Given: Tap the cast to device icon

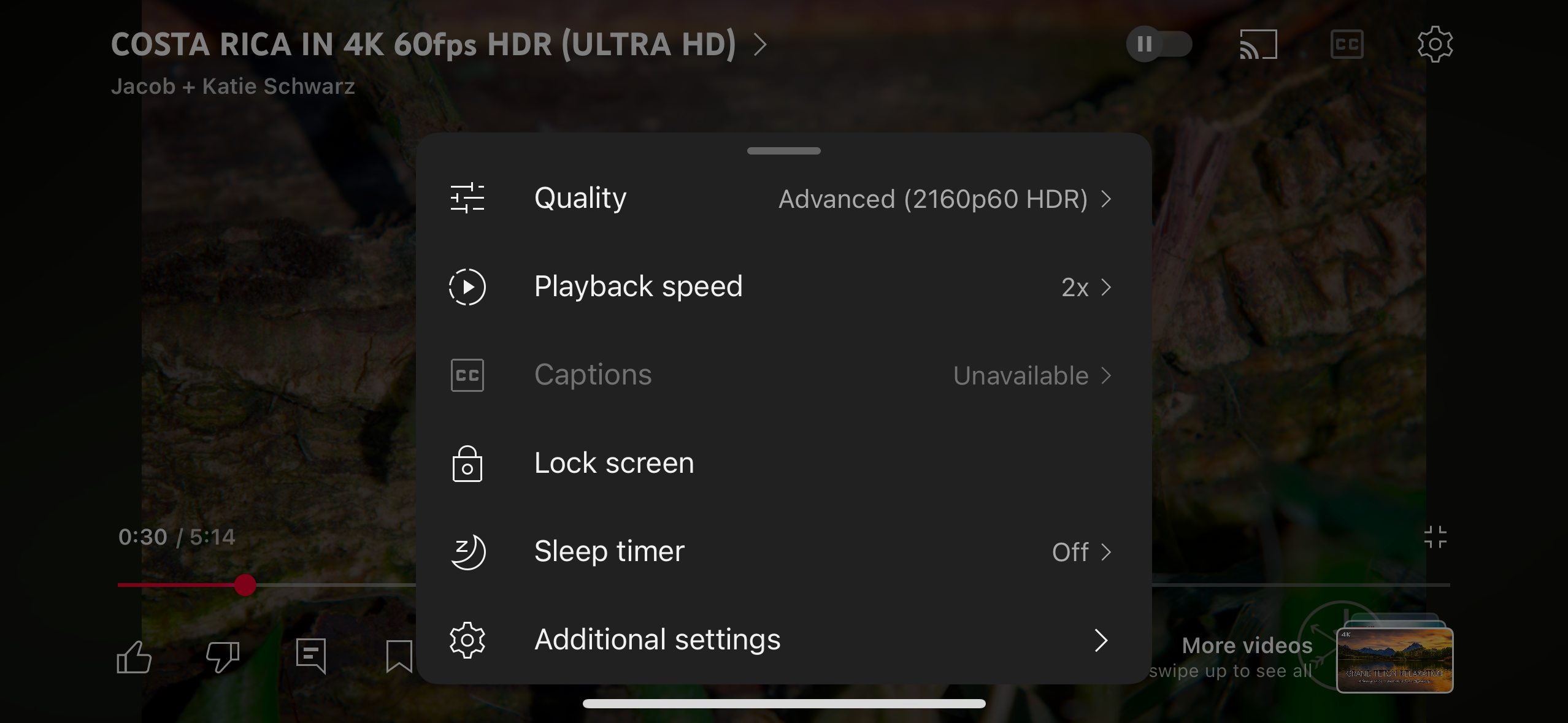Looking at the screenshot, I should click(1258, 44).
